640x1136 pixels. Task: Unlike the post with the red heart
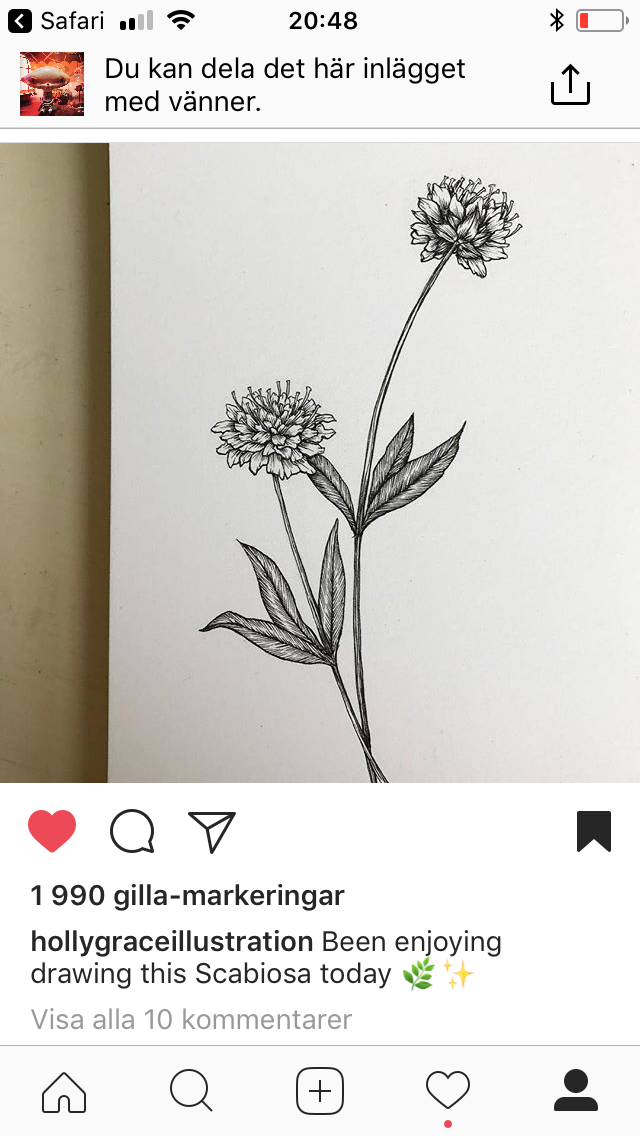coord(52,831)
